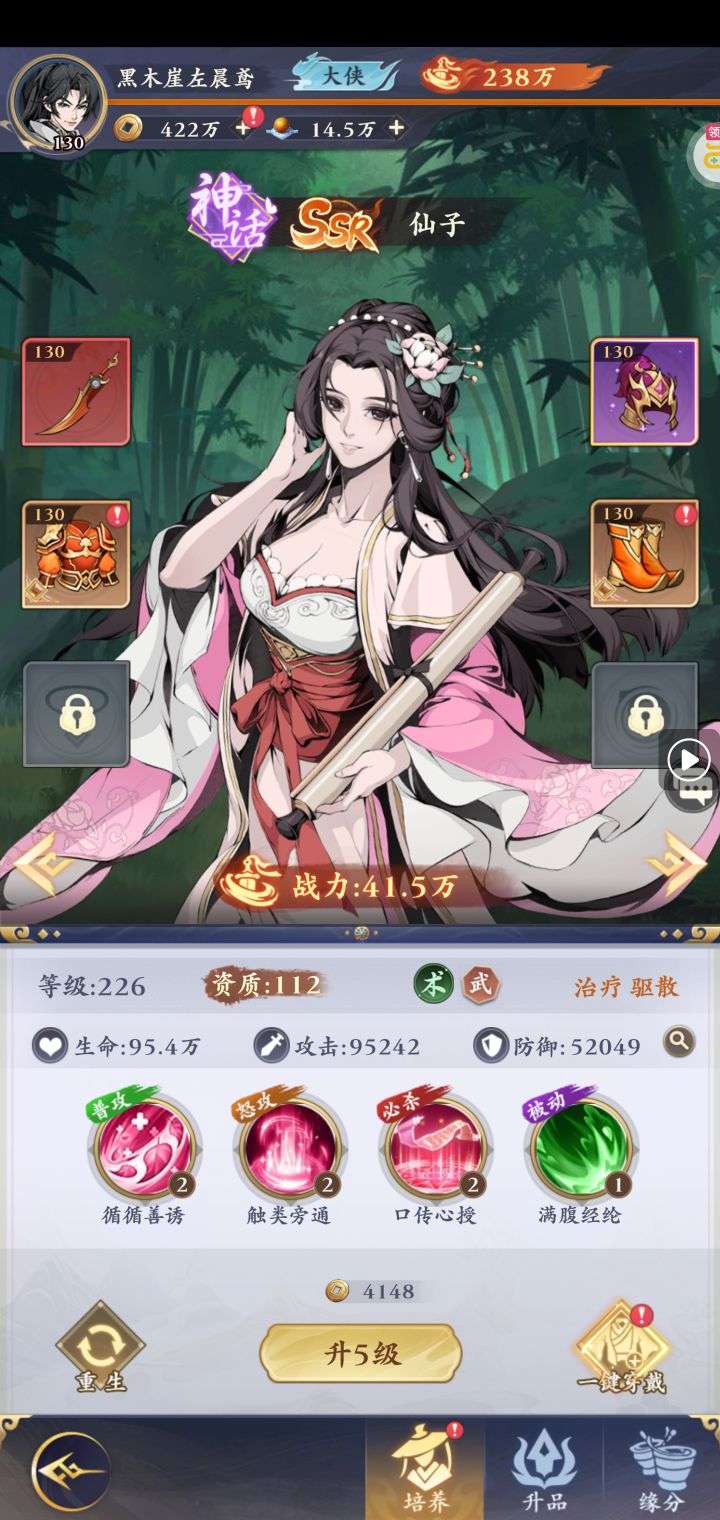The height and width of the screenshot is (1520, 720).
Task: Open the weapon equipment slot
Action: click(76, 391)
